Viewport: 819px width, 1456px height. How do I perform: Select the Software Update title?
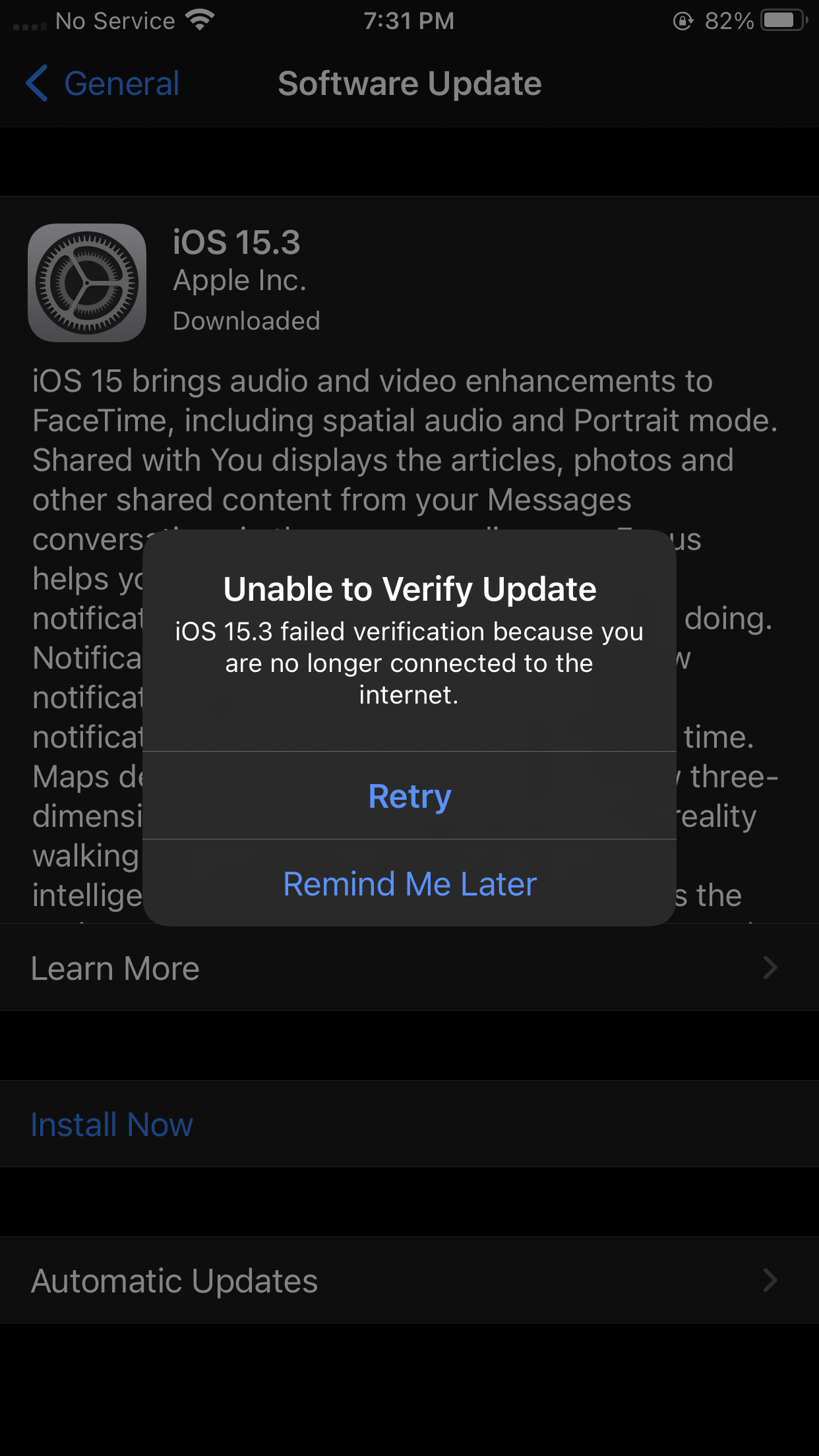click(409, 84)
